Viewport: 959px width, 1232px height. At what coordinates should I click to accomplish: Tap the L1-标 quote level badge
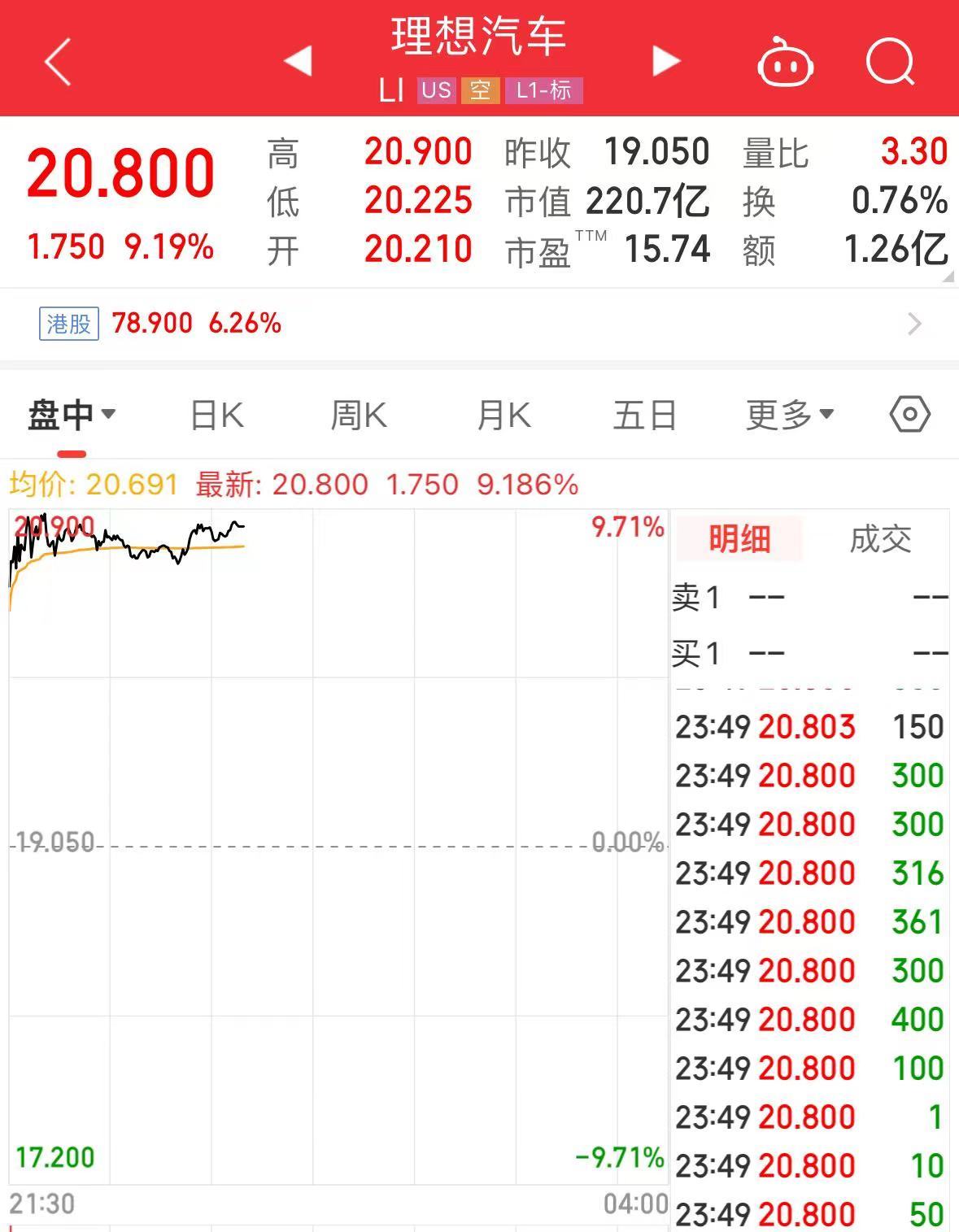click(x=543, y=91)
